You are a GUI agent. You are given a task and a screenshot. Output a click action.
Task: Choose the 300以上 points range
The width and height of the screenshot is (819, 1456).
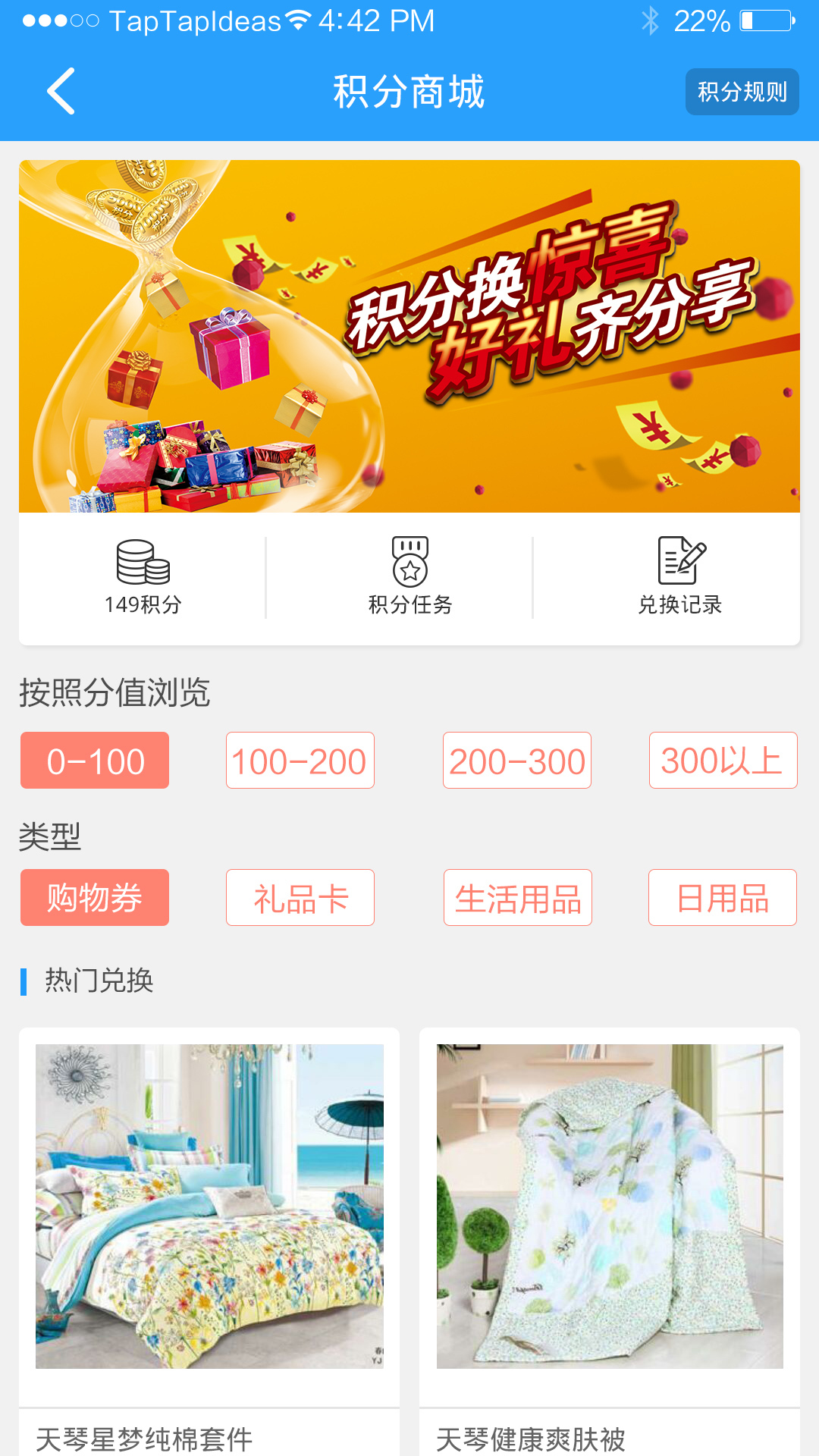(x=723, y=761)
